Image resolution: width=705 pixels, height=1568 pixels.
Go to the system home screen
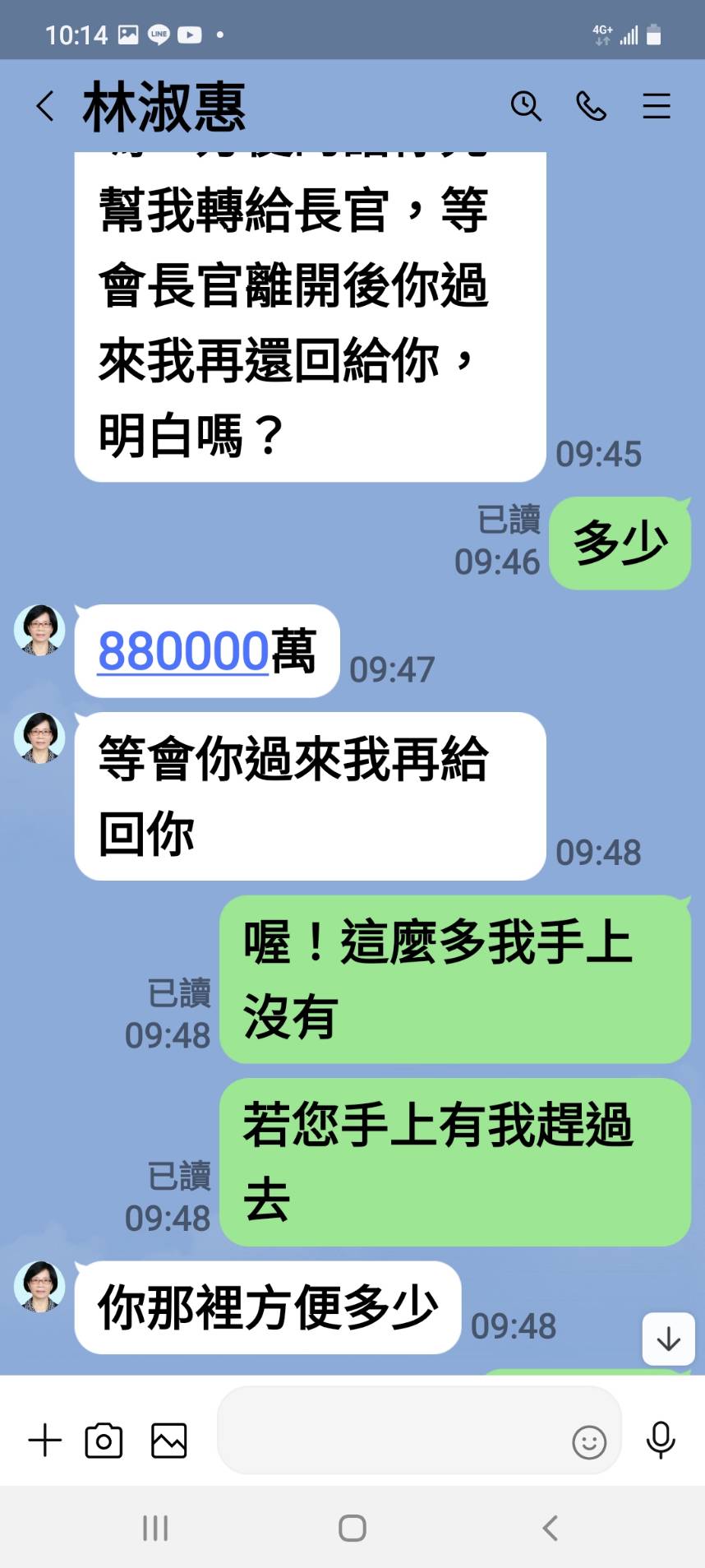(x=352, y=1529)
